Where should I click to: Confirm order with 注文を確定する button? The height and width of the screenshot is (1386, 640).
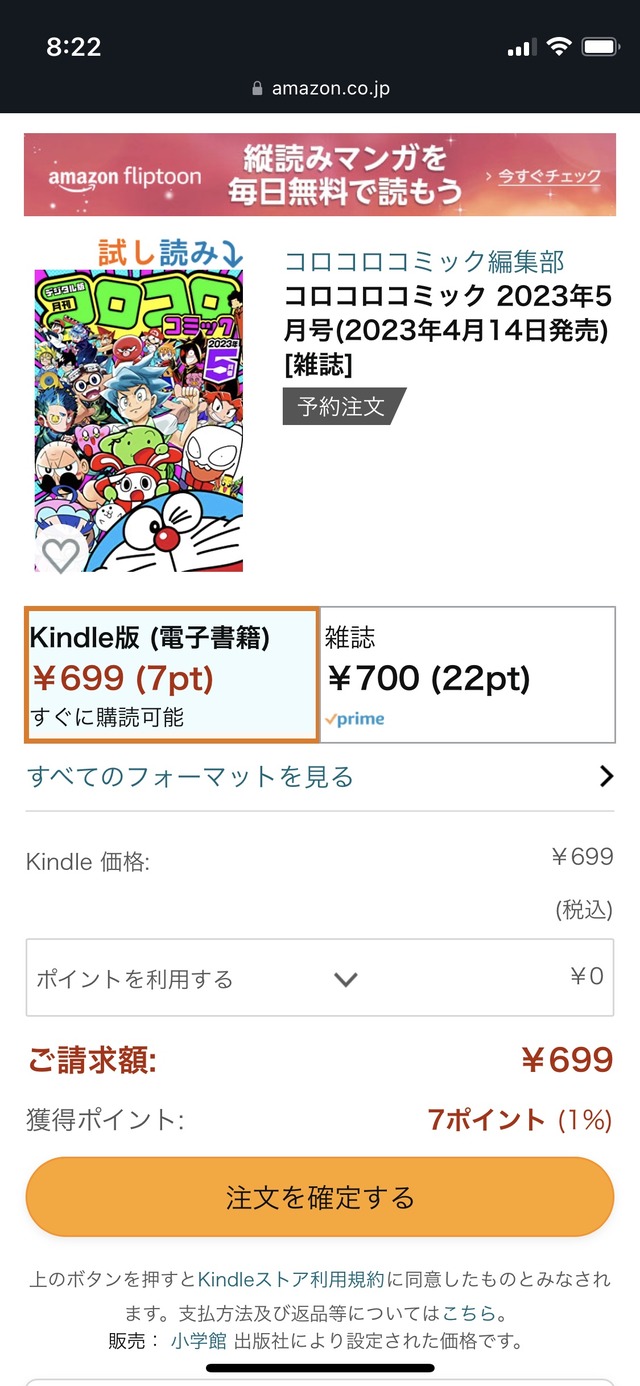pyautogui.click(x=320, y=1197)
